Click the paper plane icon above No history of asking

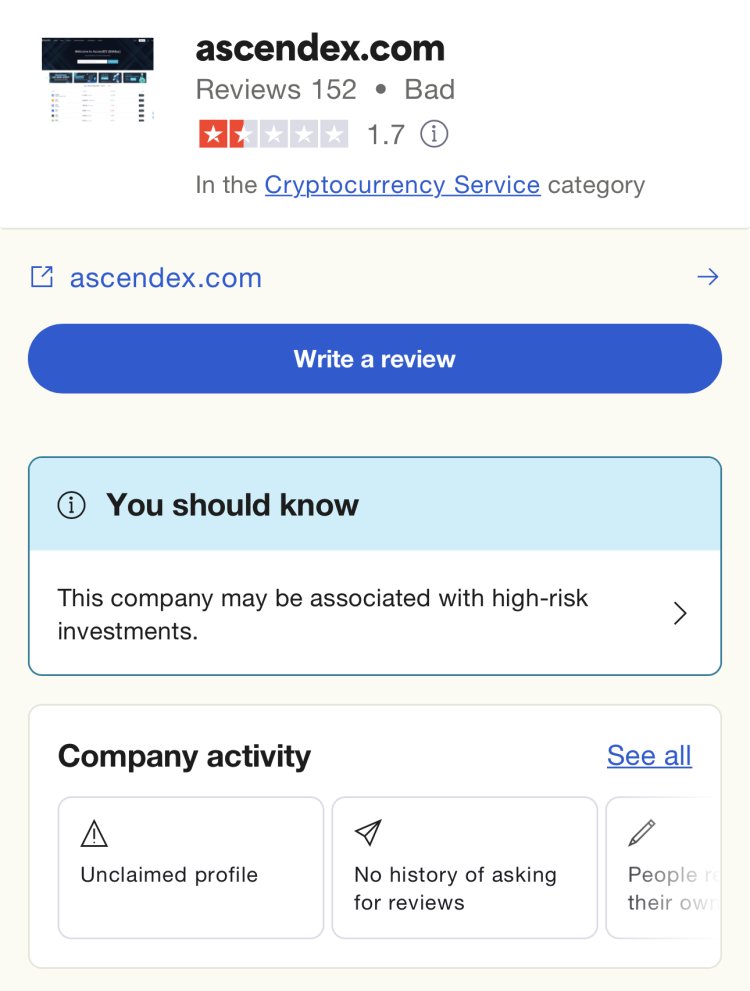click(368, 832)
